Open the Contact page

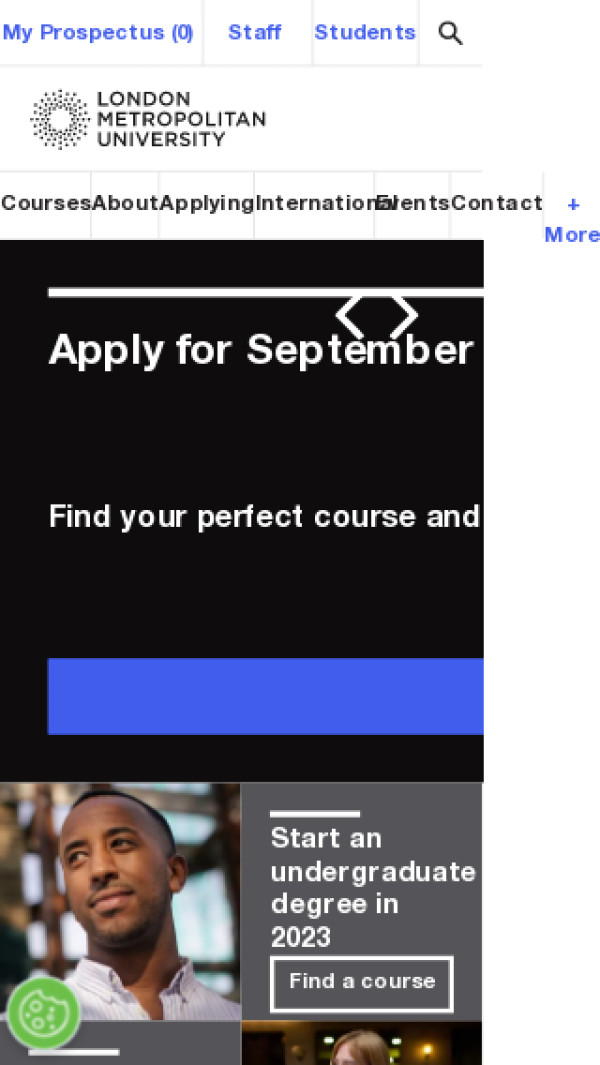(496, 203)
